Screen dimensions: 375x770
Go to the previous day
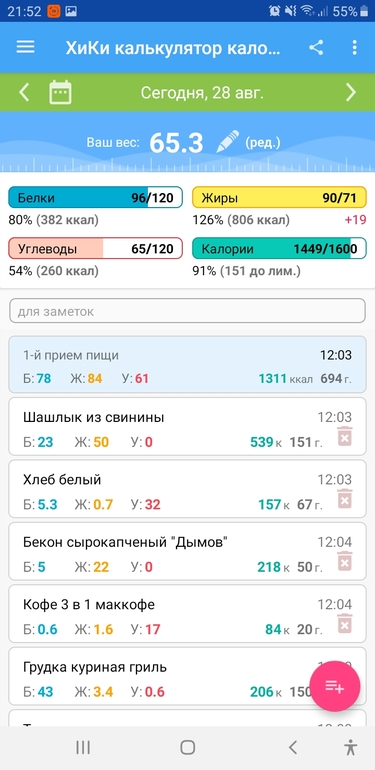[x=24, y=92]
